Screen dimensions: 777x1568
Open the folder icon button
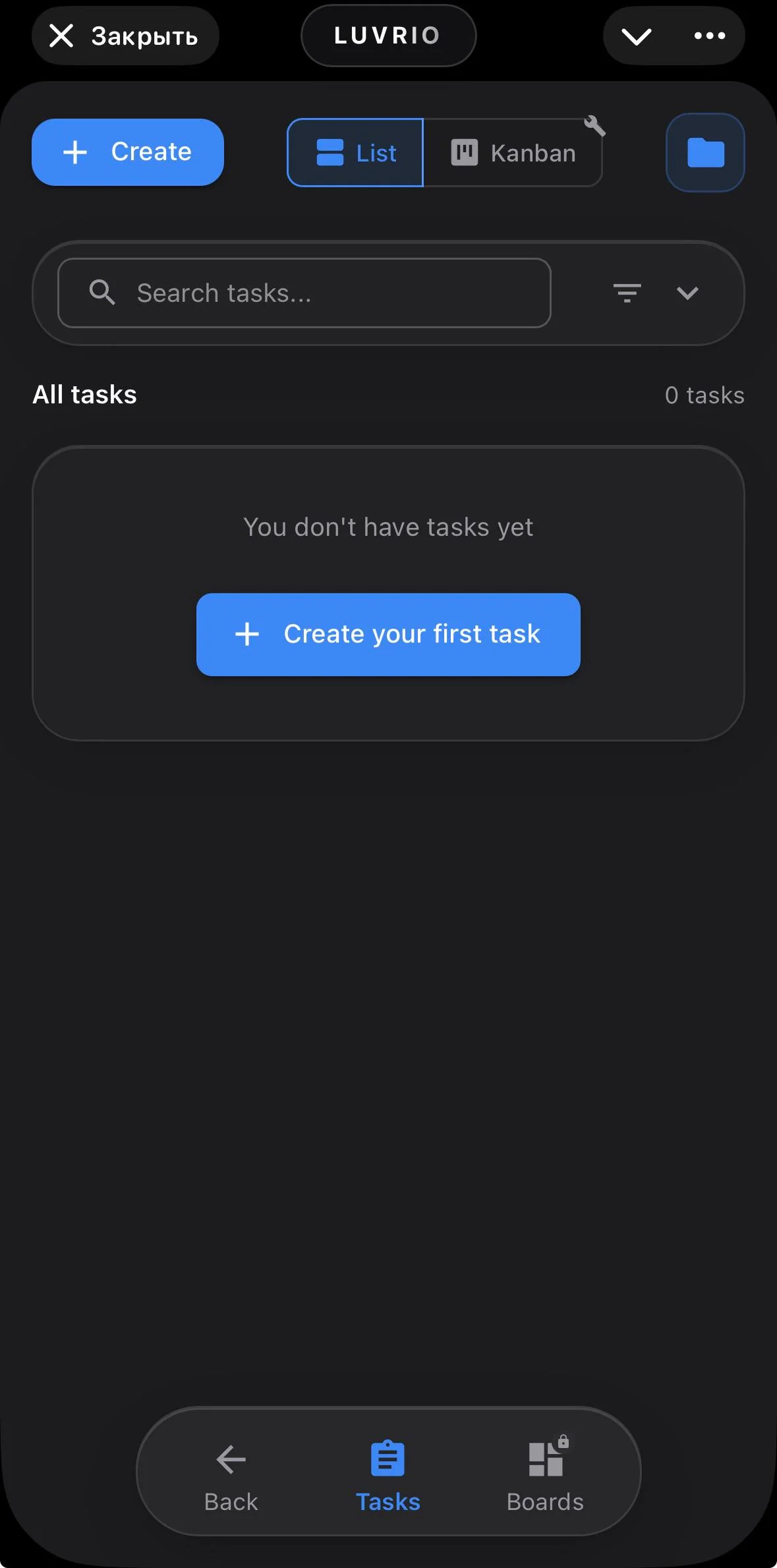point(705,152)
